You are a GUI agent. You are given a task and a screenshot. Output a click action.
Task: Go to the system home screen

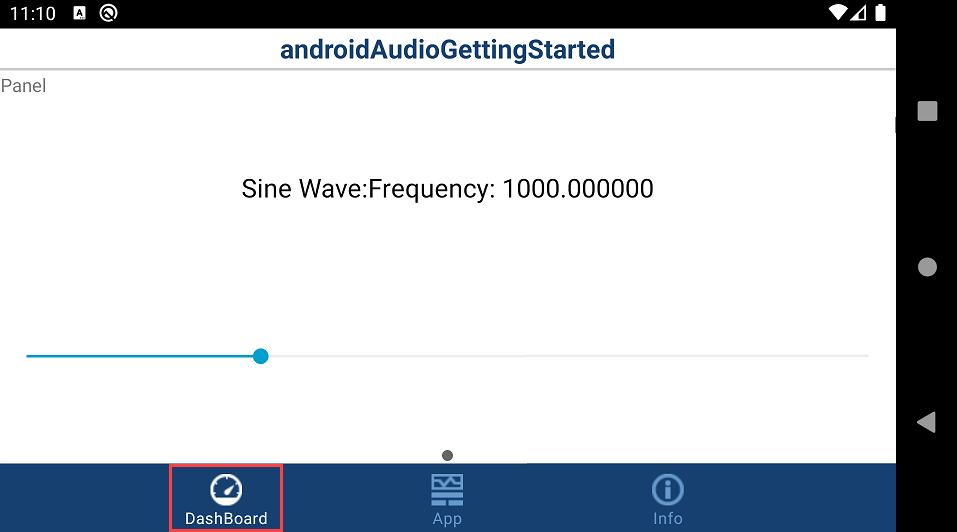927,267
